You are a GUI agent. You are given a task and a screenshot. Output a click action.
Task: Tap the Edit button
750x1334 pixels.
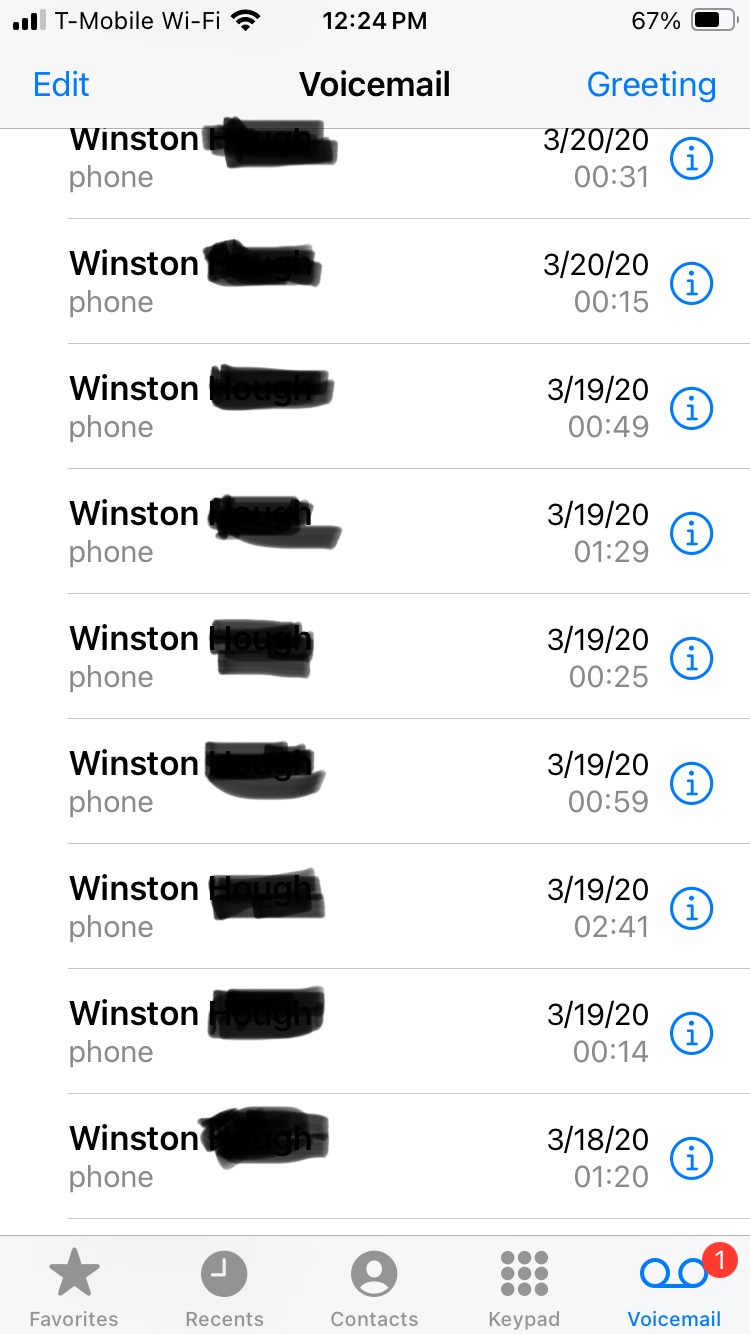(61, 85)
